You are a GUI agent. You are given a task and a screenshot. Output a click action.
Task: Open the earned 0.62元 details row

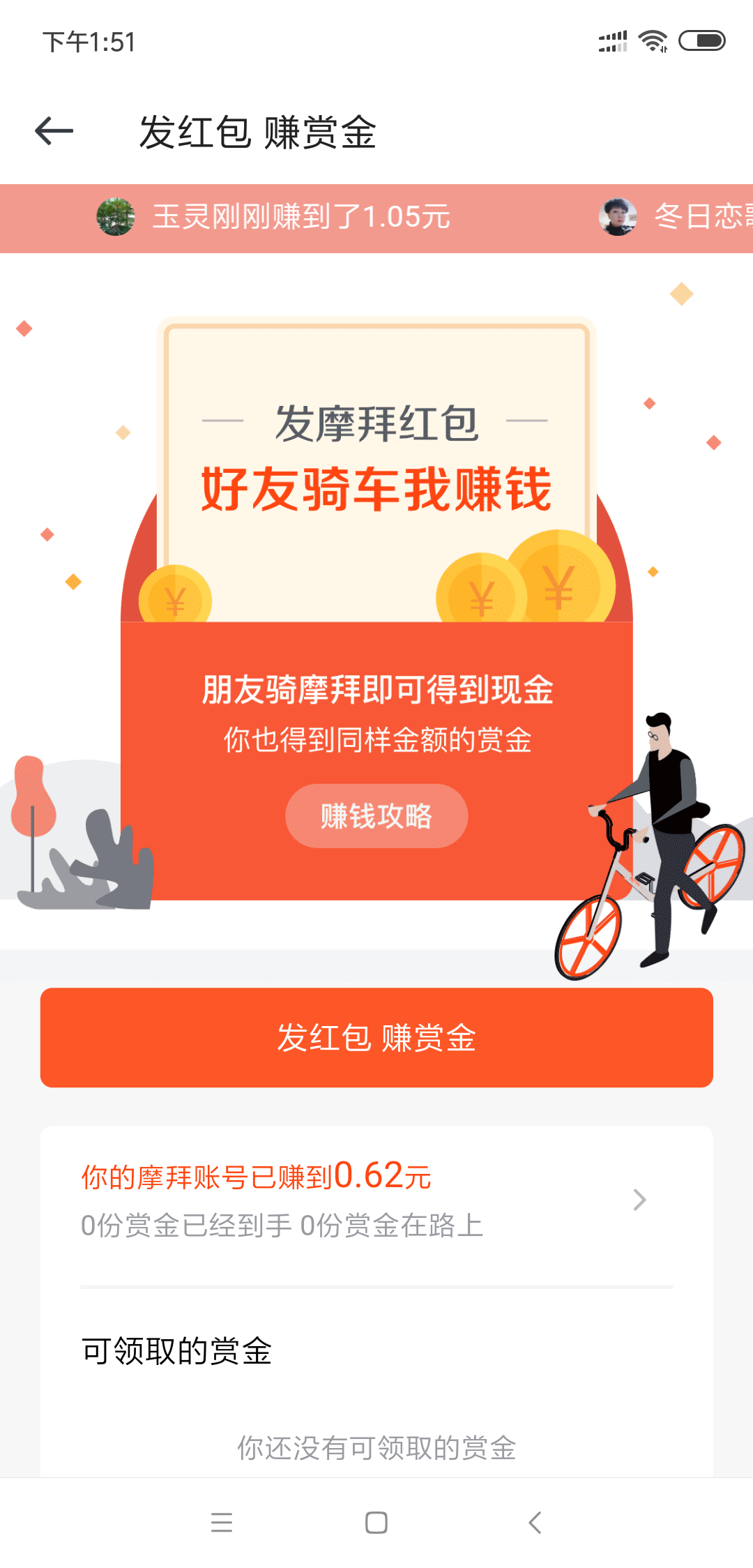(376, 1200)
